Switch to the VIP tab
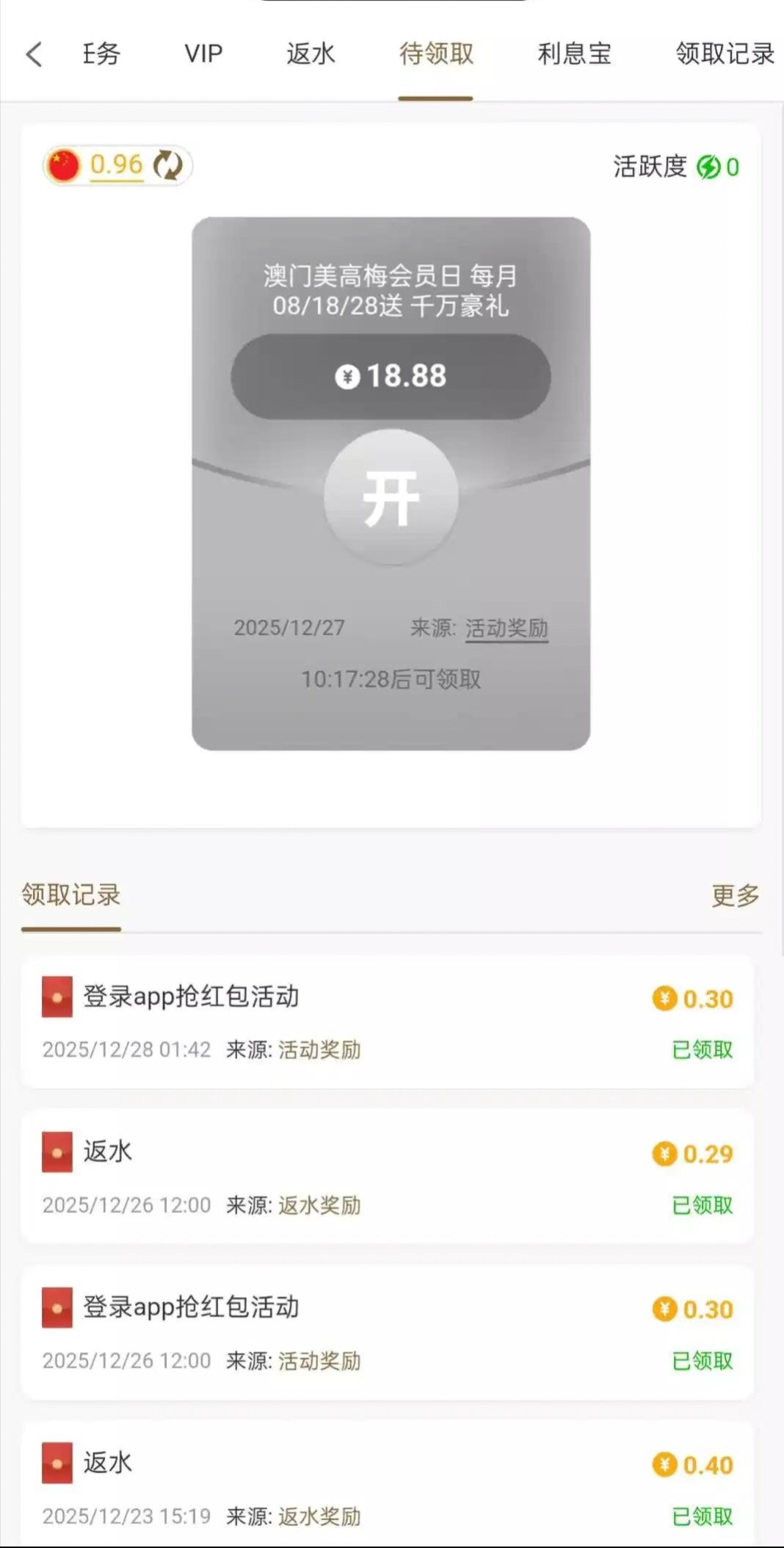Screen dimensions: 784x1548 [203, 54]
